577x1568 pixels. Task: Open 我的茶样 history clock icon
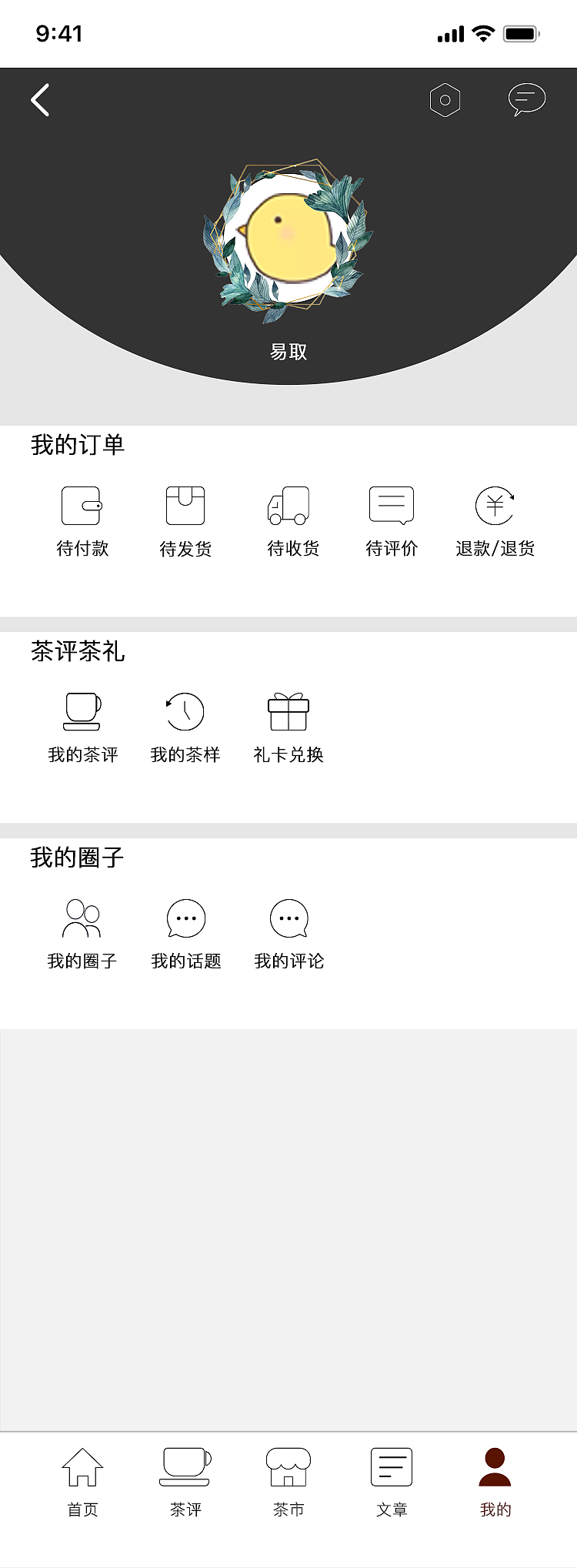185,714
